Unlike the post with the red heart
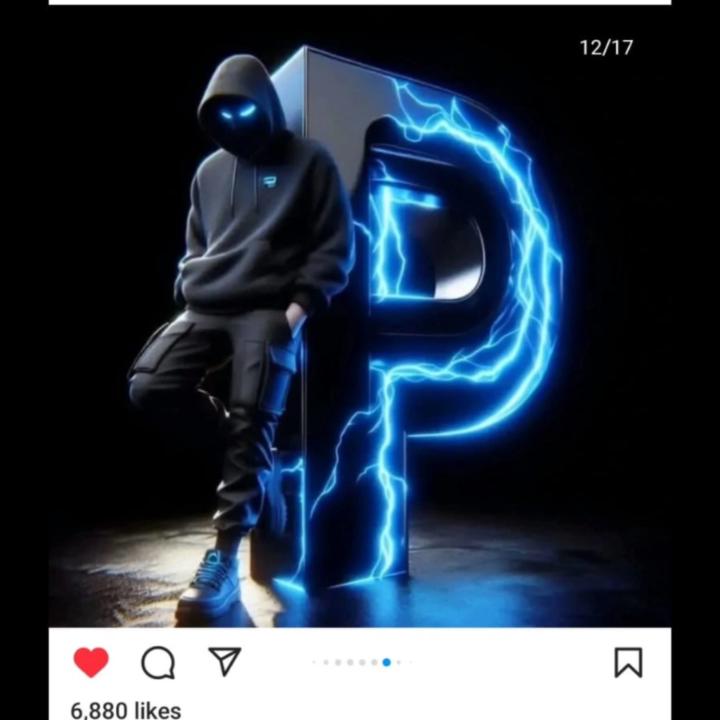The height and width of the screenshot is (720, 720). point(91,662)
